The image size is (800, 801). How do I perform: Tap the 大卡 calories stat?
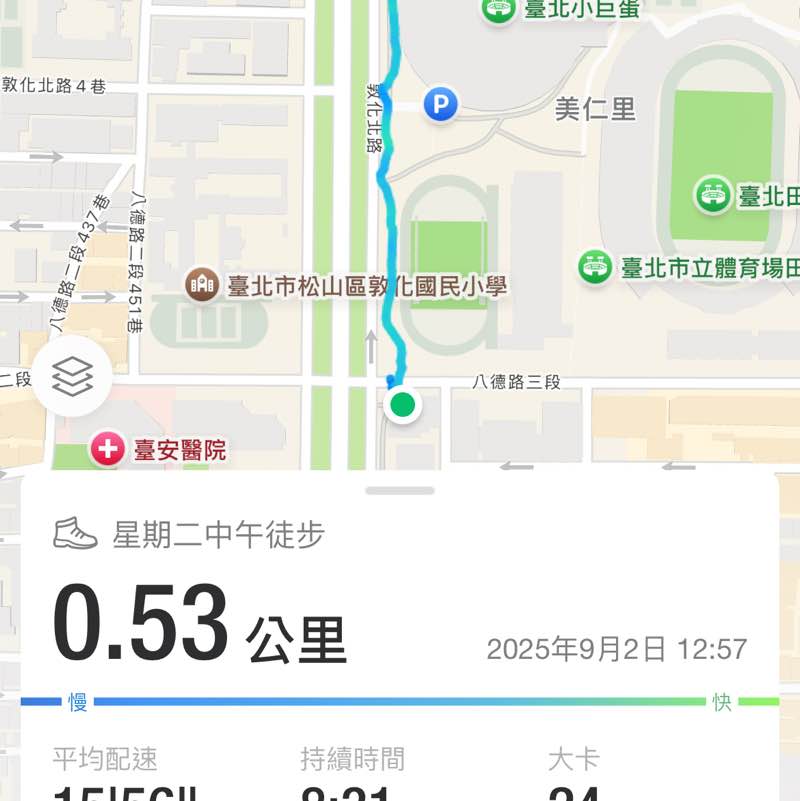(x=574, y=760)
